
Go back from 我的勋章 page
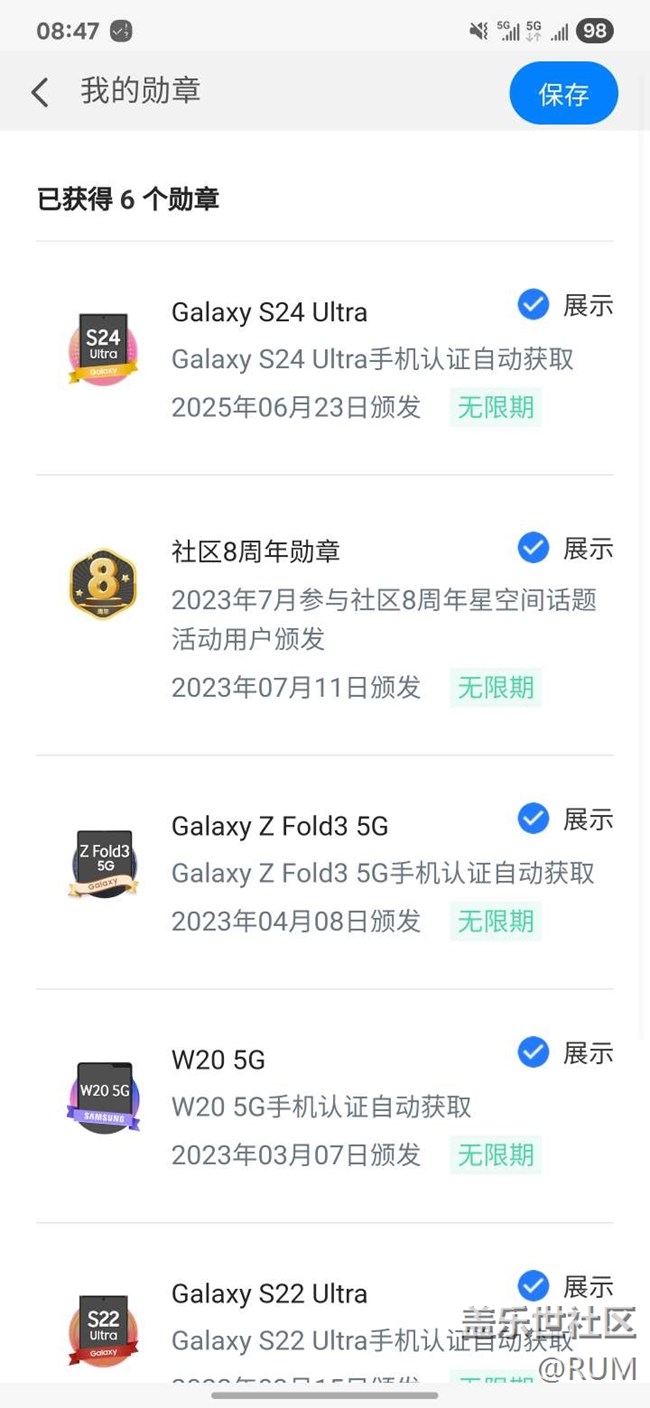[x=40, y=93]
